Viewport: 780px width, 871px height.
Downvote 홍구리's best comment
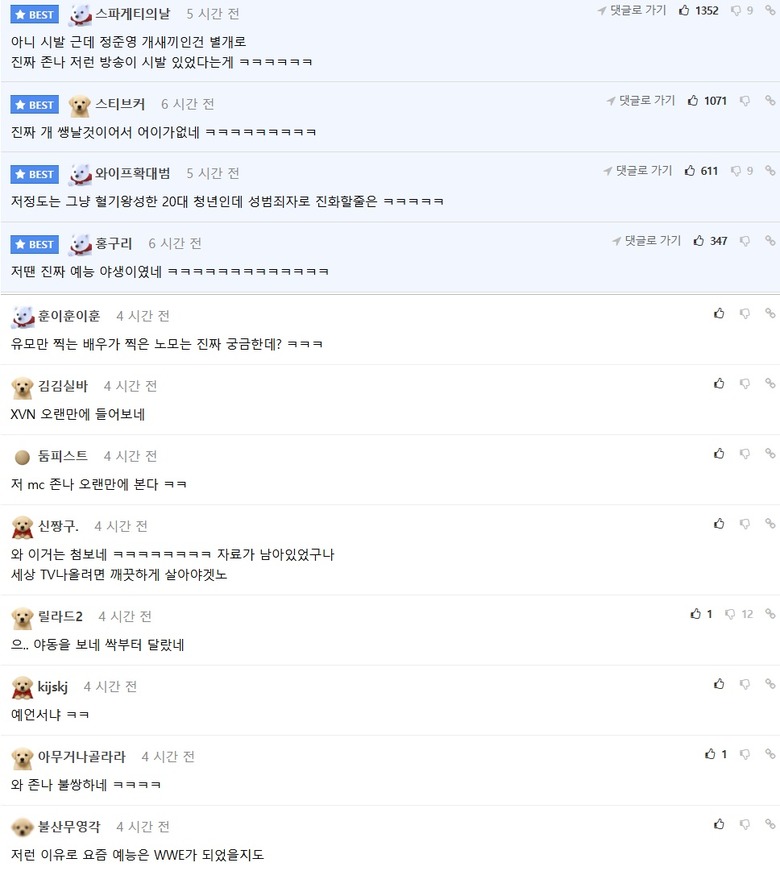tap(744, 241)
